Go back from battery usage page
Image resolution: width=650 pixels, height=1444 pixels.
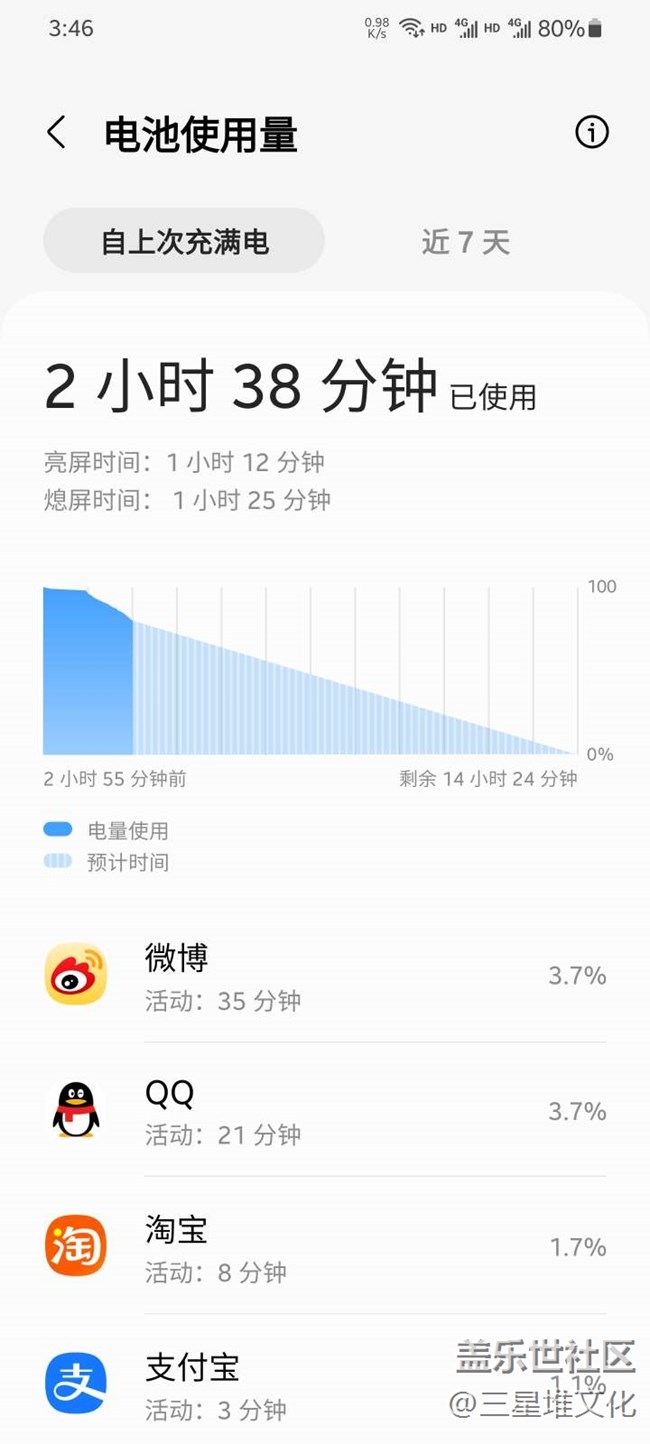pyautogui.click(x=57, y=133)
